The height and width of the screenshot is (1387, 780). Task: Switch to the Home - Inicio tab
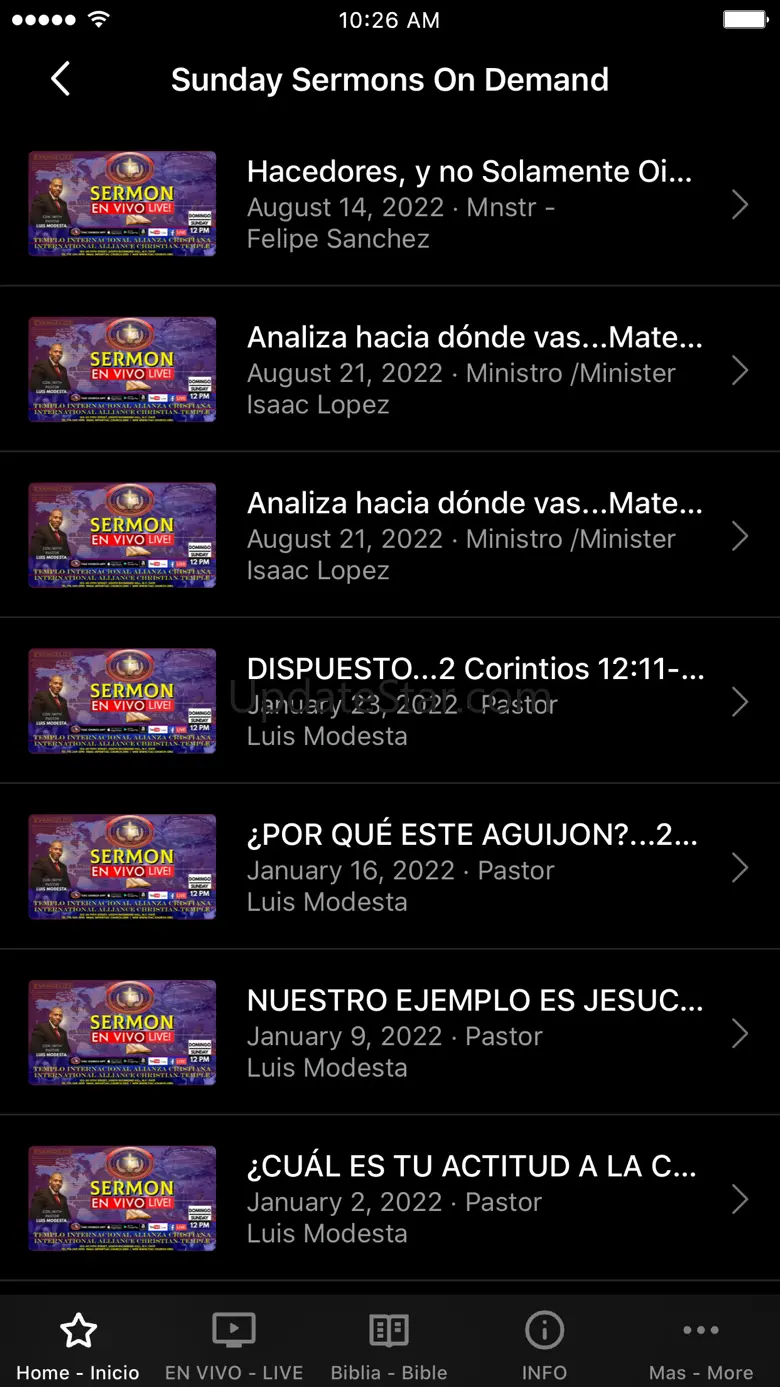click(78, 1346)
